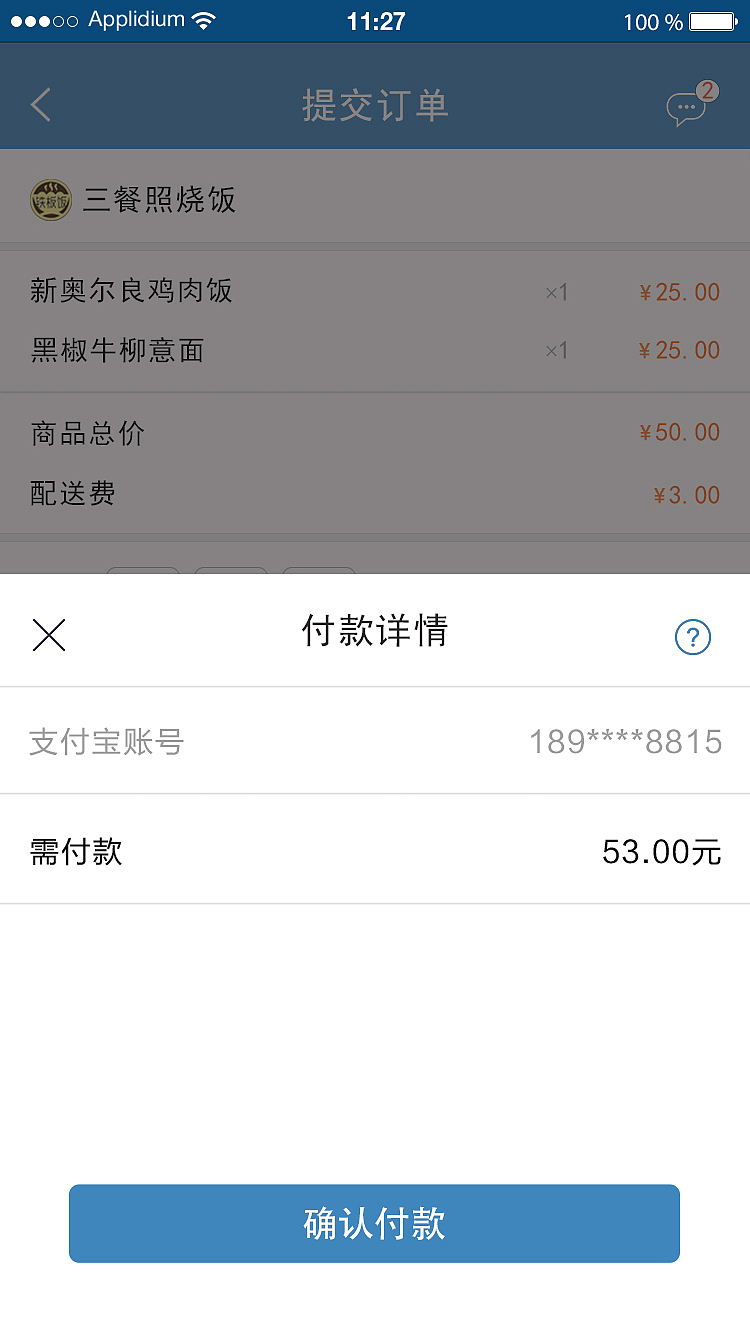Tap the 铁板饭 restaurant logo icon
This screenshot has width=750, height=1334.
(50, 199)
